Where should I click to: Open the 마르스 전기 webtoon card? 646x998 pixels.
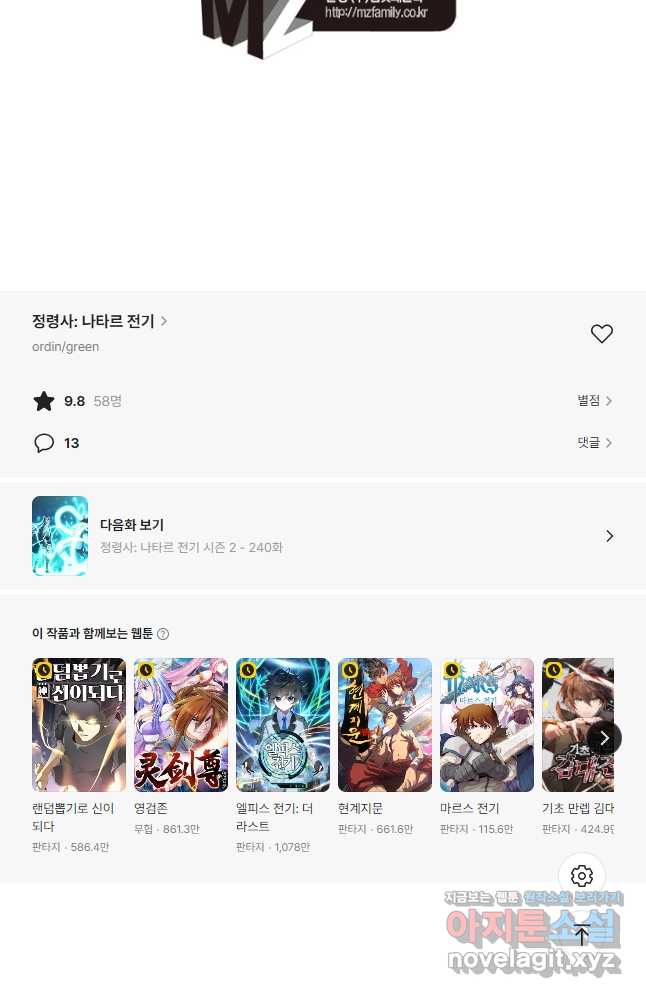[x=487, y=747]
